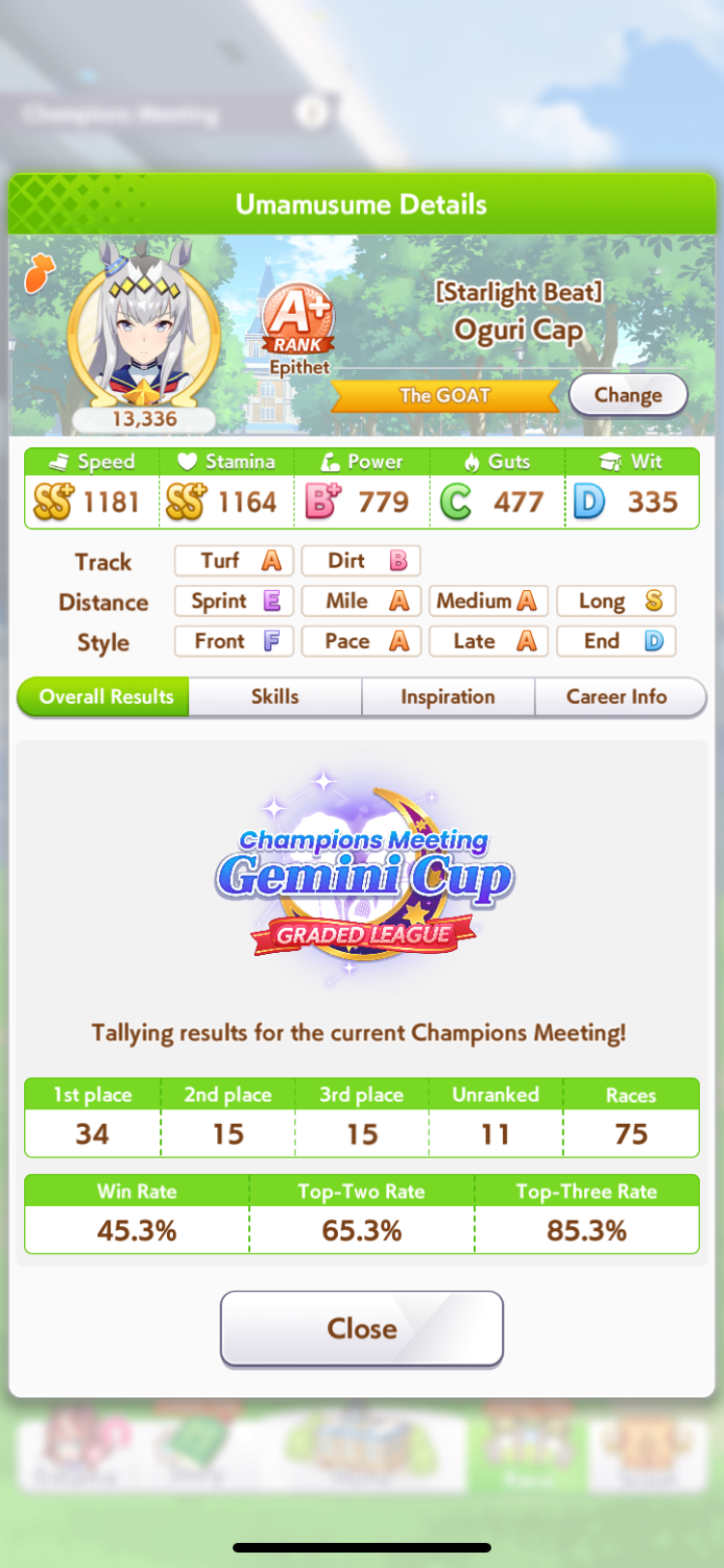Switch to the Skills tab
Viewport: 724px width, 1568px height.
[x=275, y=696]
